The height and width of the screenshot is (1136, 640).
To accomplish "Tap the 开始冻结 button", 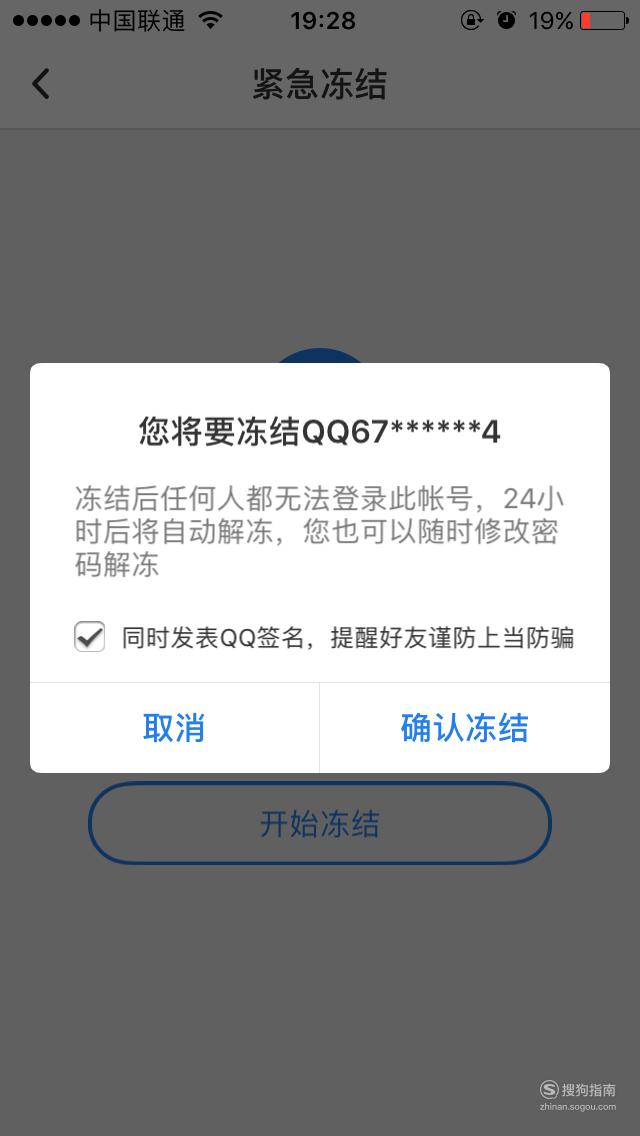I will pyautogui.click(x=320, y=824).
